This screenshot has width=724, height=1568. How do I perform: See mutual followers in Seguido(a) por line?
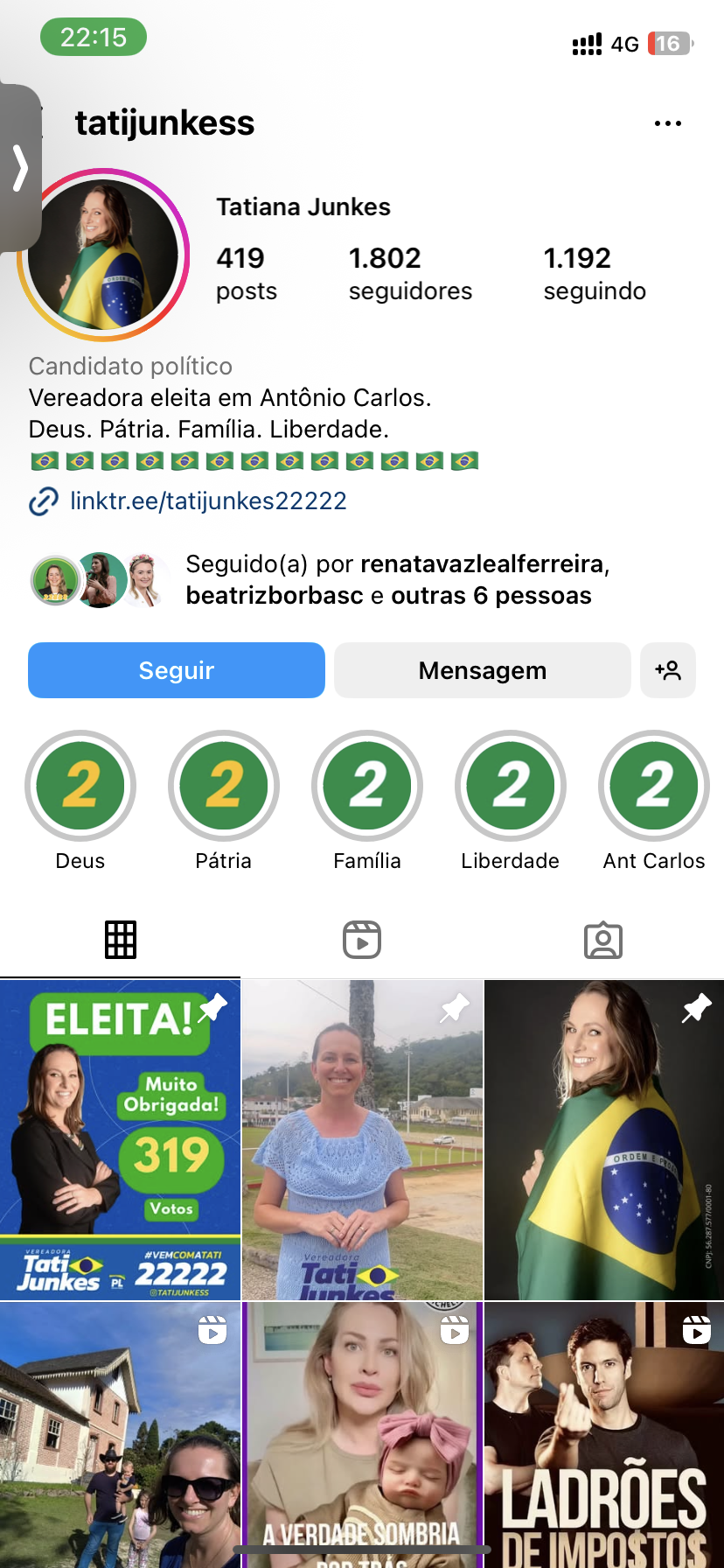coord(397,579)
